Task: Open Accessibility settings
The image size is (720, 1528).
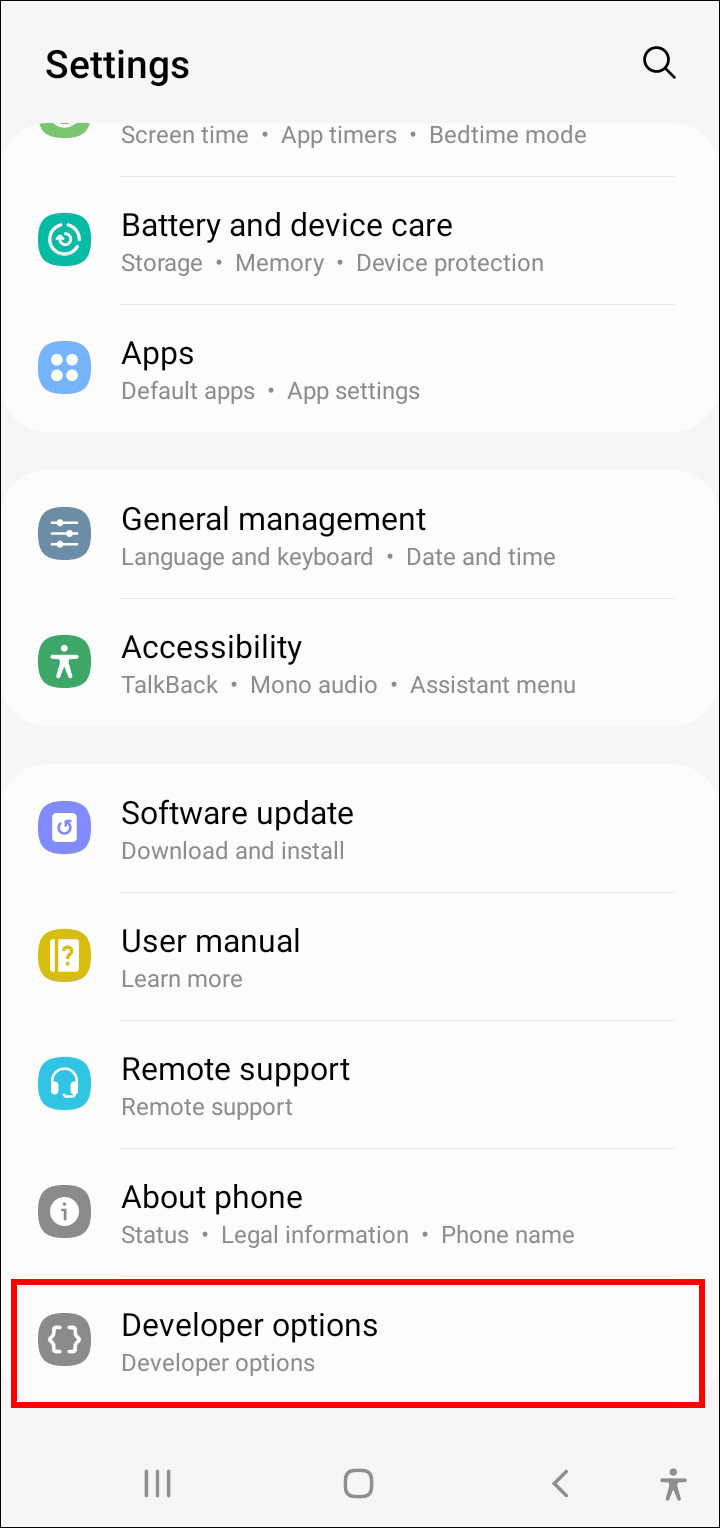Action: tap(360, 663)
